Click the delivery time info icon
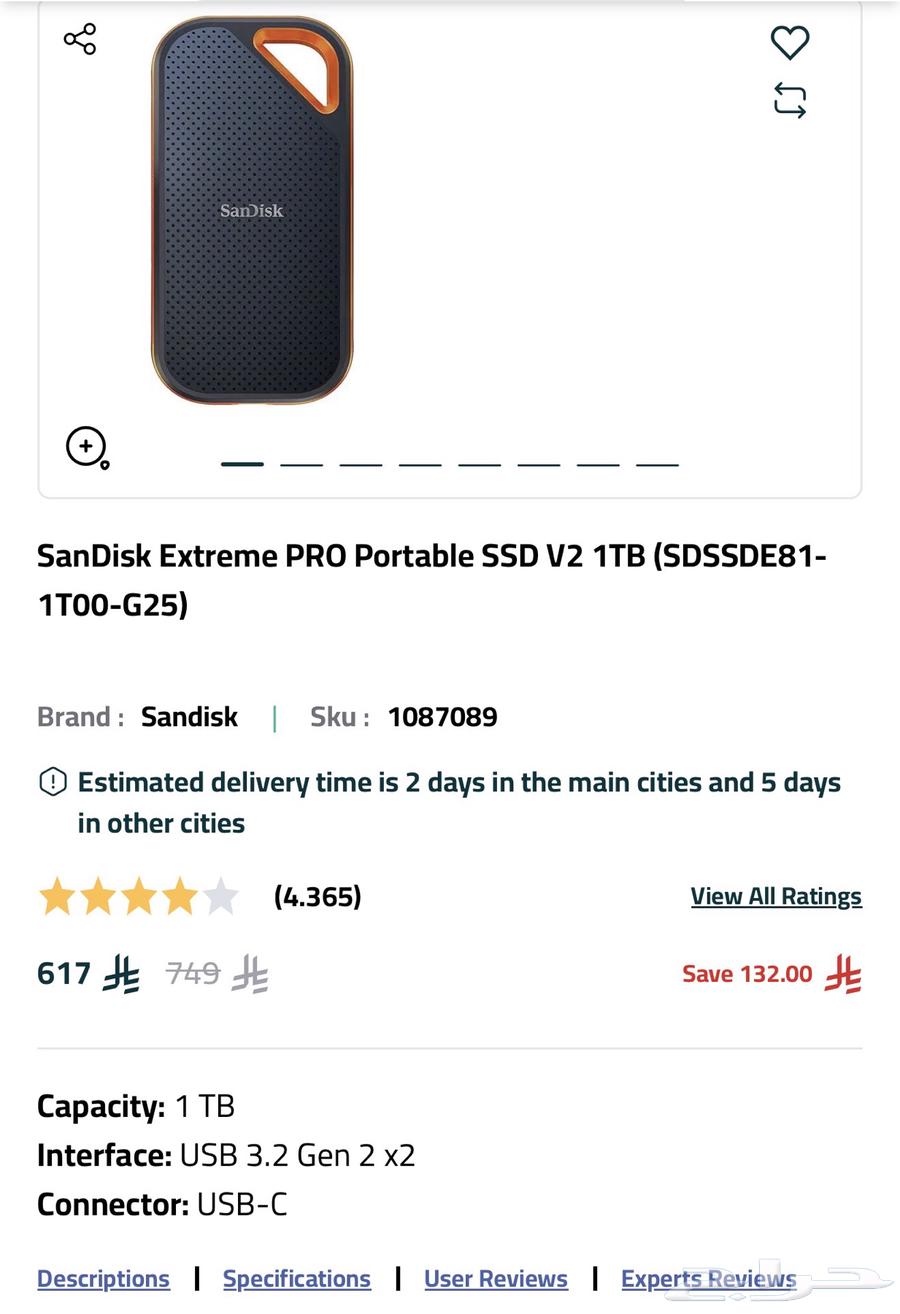 52,782
